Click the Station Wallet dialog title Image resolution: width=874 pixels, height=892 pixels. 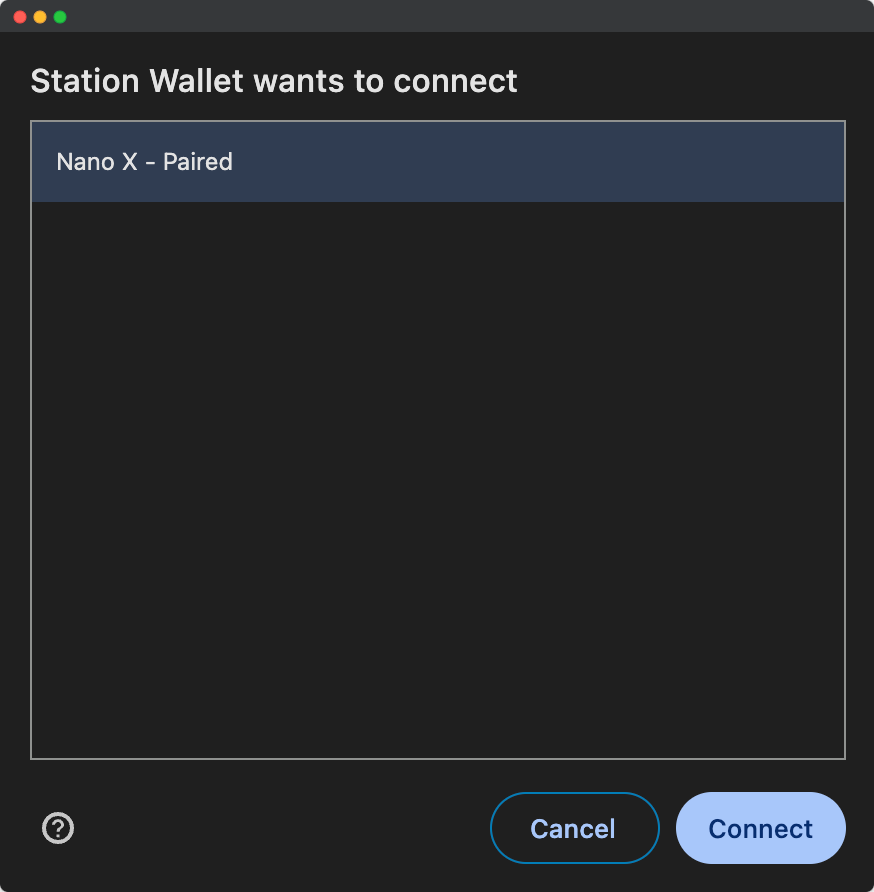pos(274,81)
